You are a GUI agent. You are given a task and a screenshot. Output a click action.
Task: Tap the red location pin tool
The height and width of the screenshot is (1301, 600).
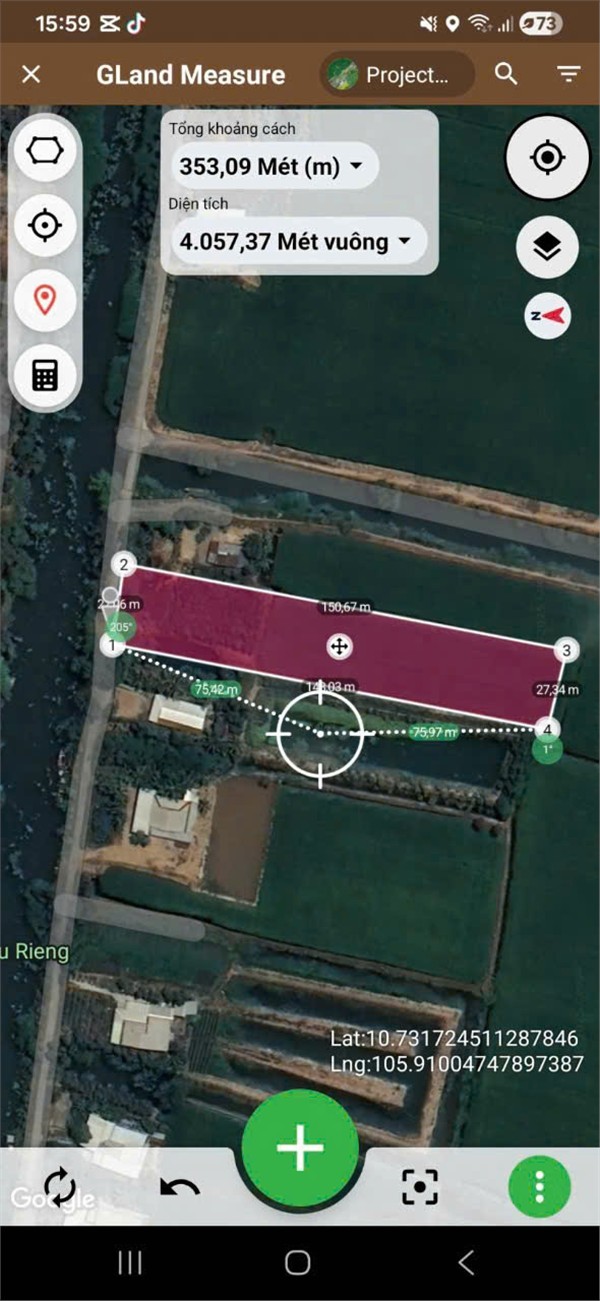click(45, 299)
